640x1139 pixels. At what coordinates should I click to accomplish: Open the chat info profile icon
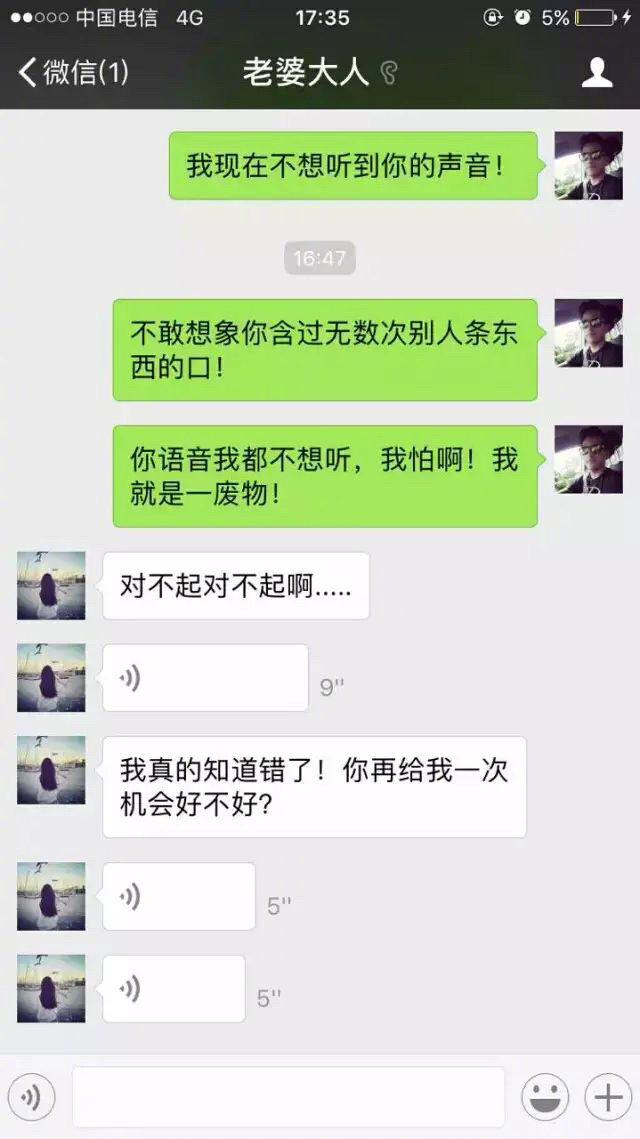[x=596, y=72]
